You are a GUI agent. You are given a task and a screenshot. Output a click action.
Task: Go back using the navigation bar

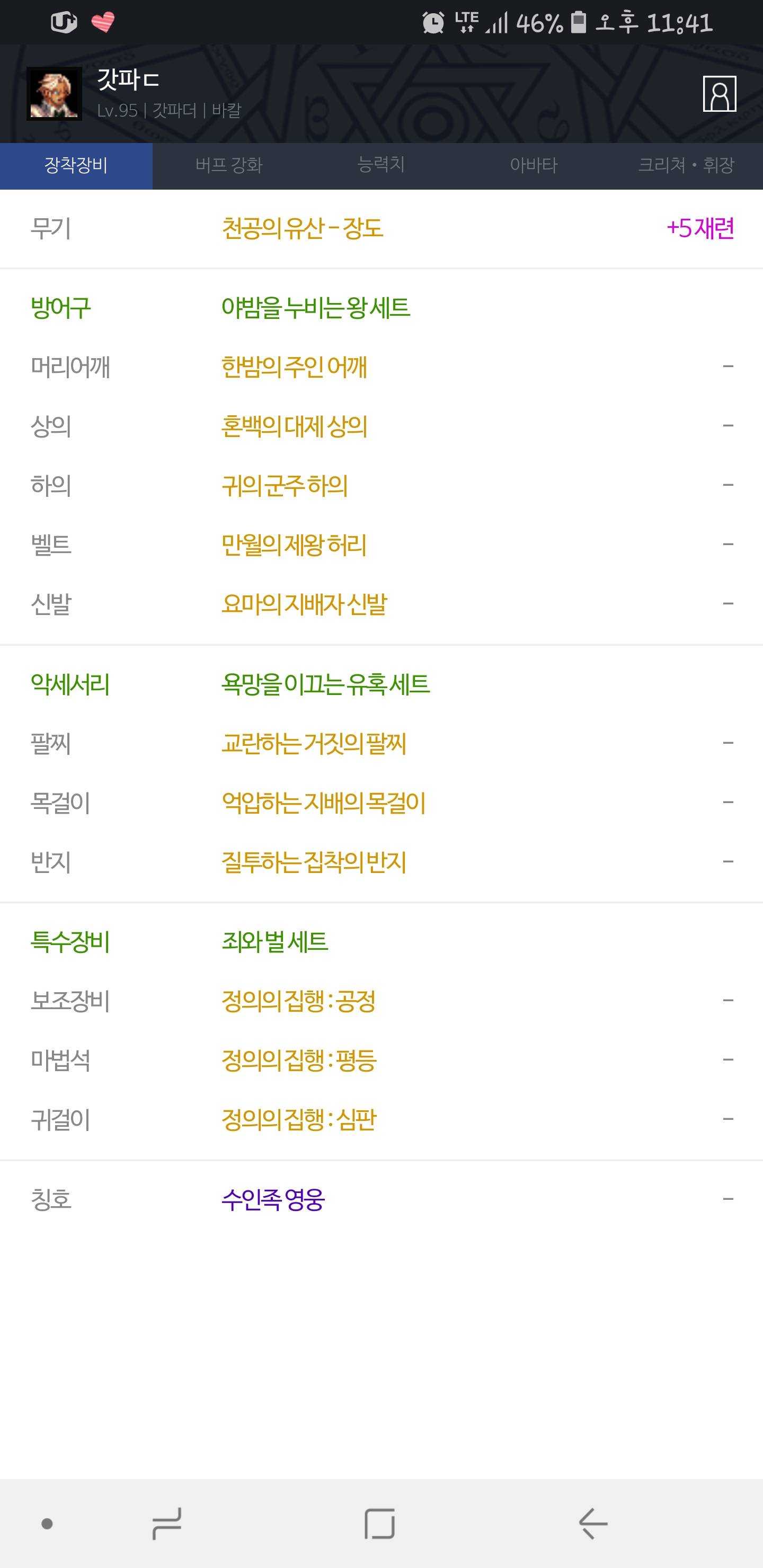tap(592, 1524)
